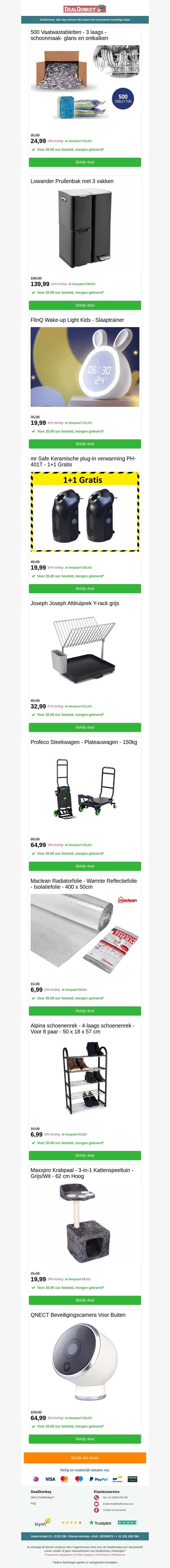
Task: Tap Bekijk deal for Maclean Radiatorfolie
Action: pos(85,1011)
